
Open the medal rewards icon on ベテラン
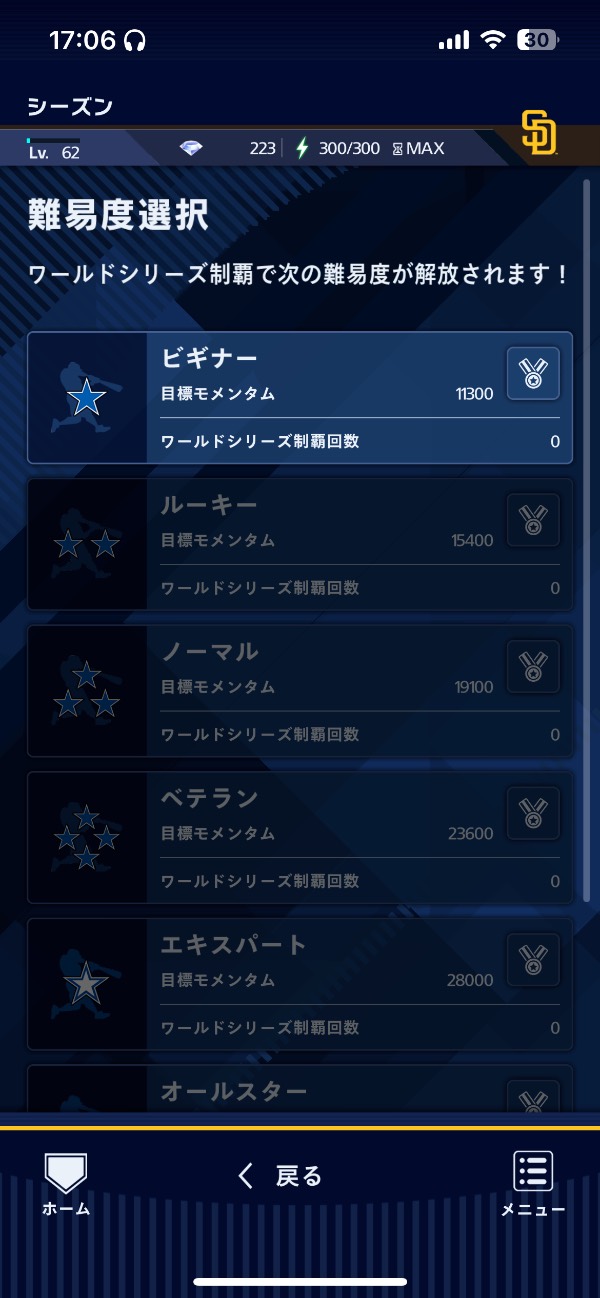point(533,813)
